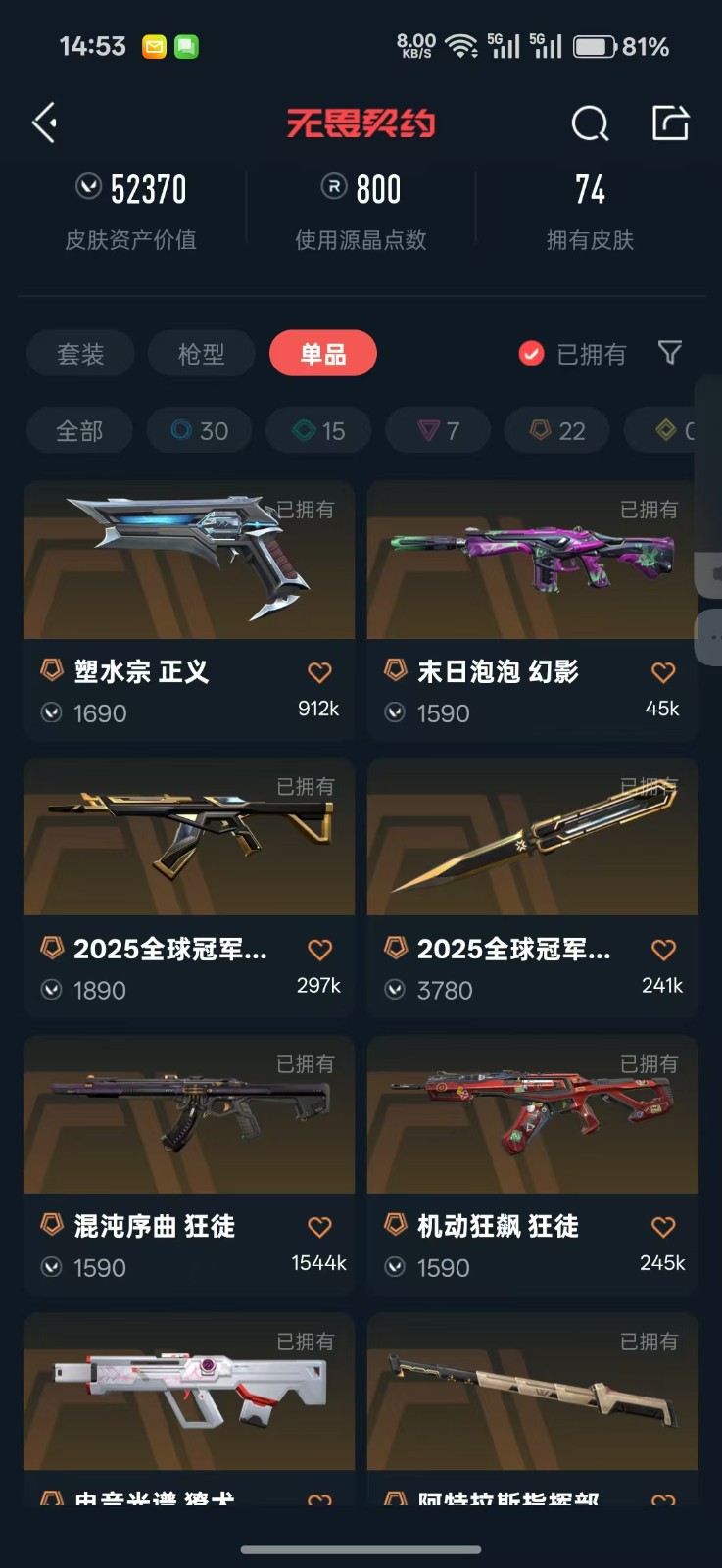Filter by the tier chip showing 30

pyautogui.click(x=199, y=430)
